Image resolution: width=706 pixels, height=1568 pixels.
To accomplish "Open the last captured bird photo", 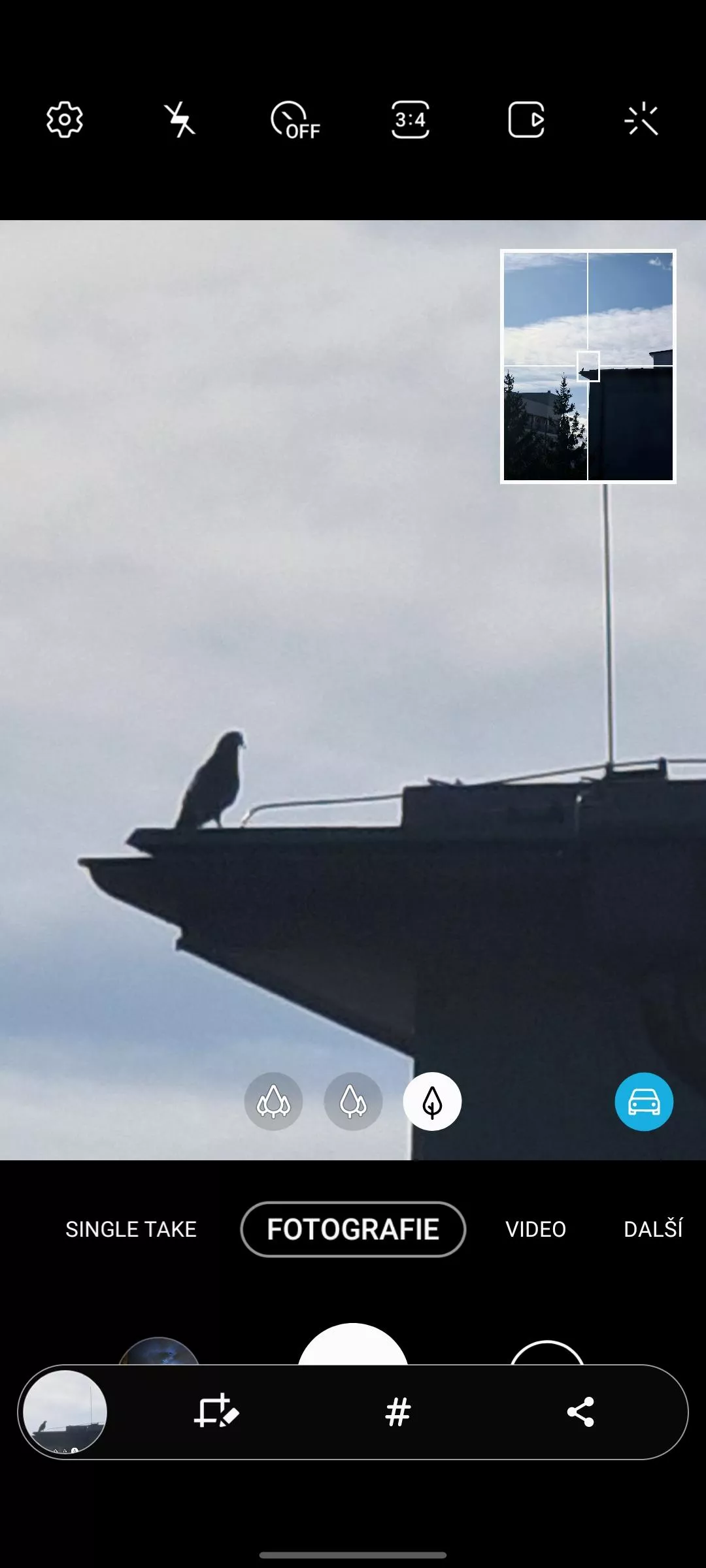I will click(x=65, y=1412).
